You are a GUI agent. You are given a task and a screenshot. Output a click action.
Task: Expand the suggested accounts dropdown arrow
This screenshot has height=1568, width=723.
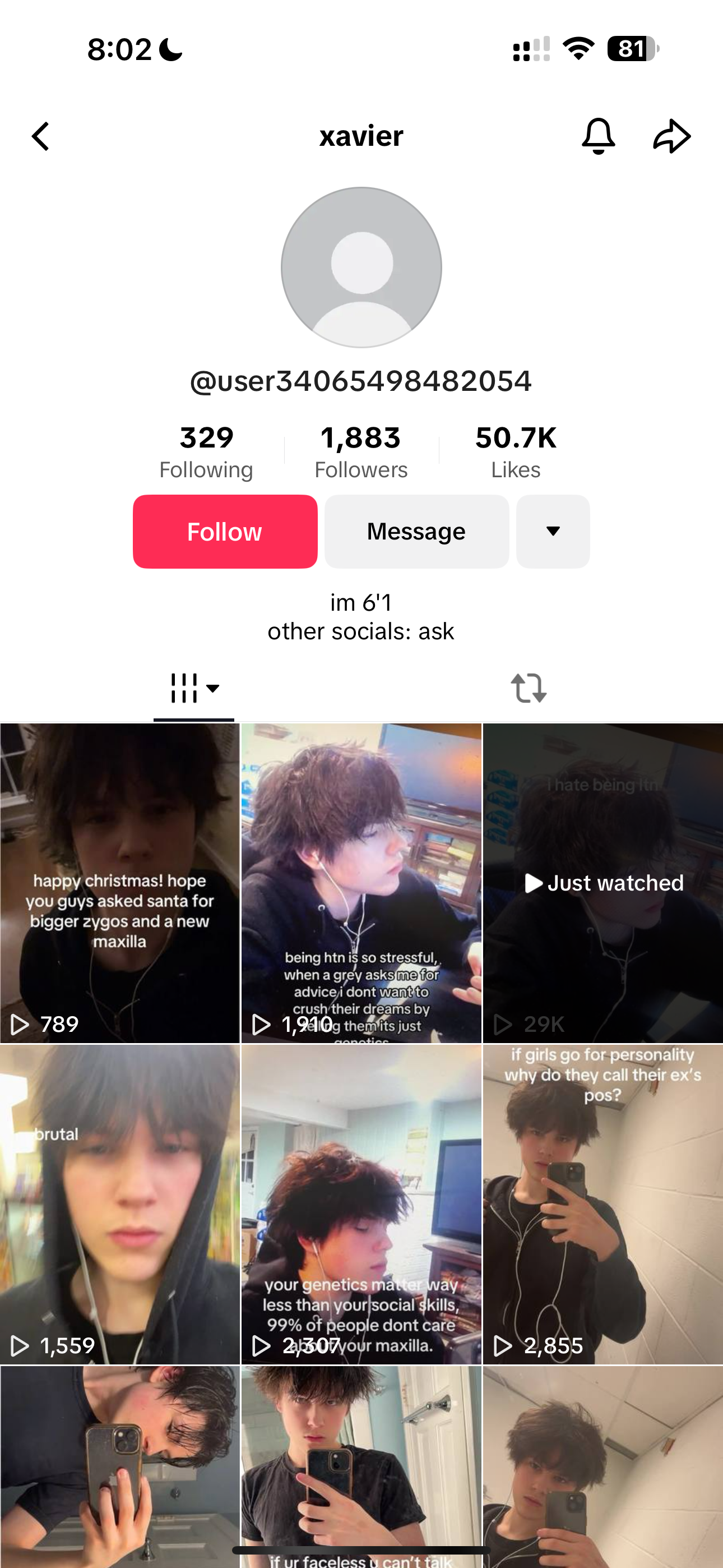click(553, 532)
